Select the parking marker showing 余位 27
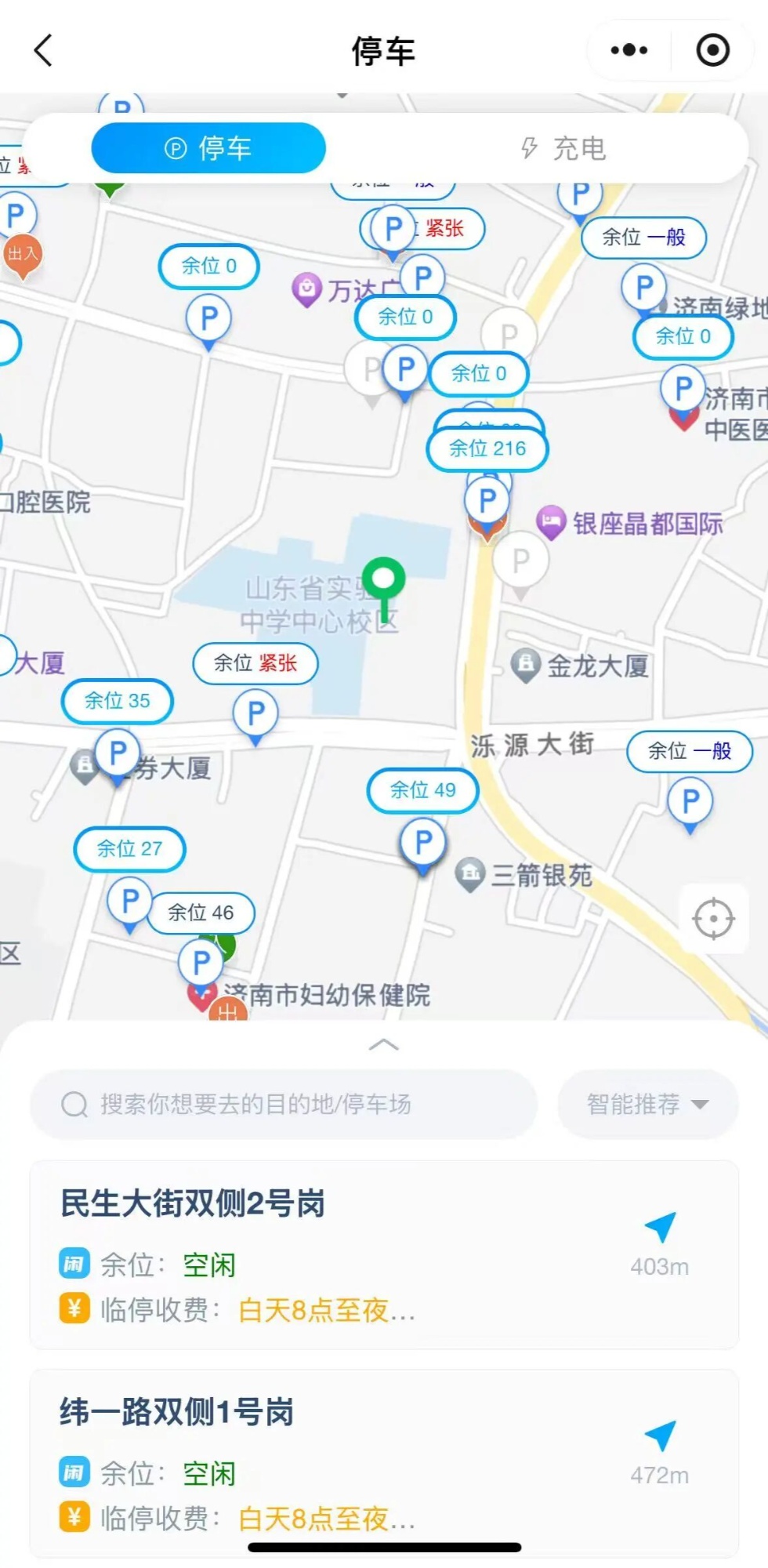The width and height of the screenshot is (768, 1568). tap(129, 849)
